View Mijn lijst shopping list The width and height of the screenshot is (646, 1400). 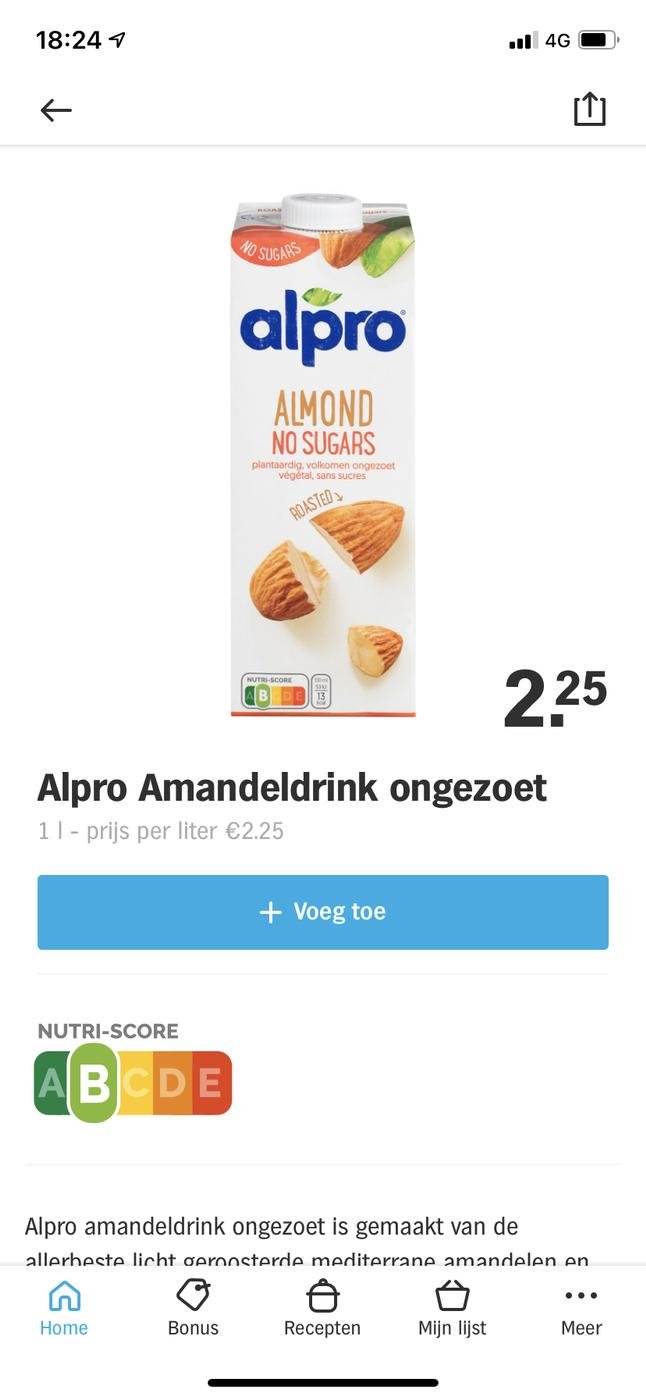pyautogui.click(x=452, y=1308)
